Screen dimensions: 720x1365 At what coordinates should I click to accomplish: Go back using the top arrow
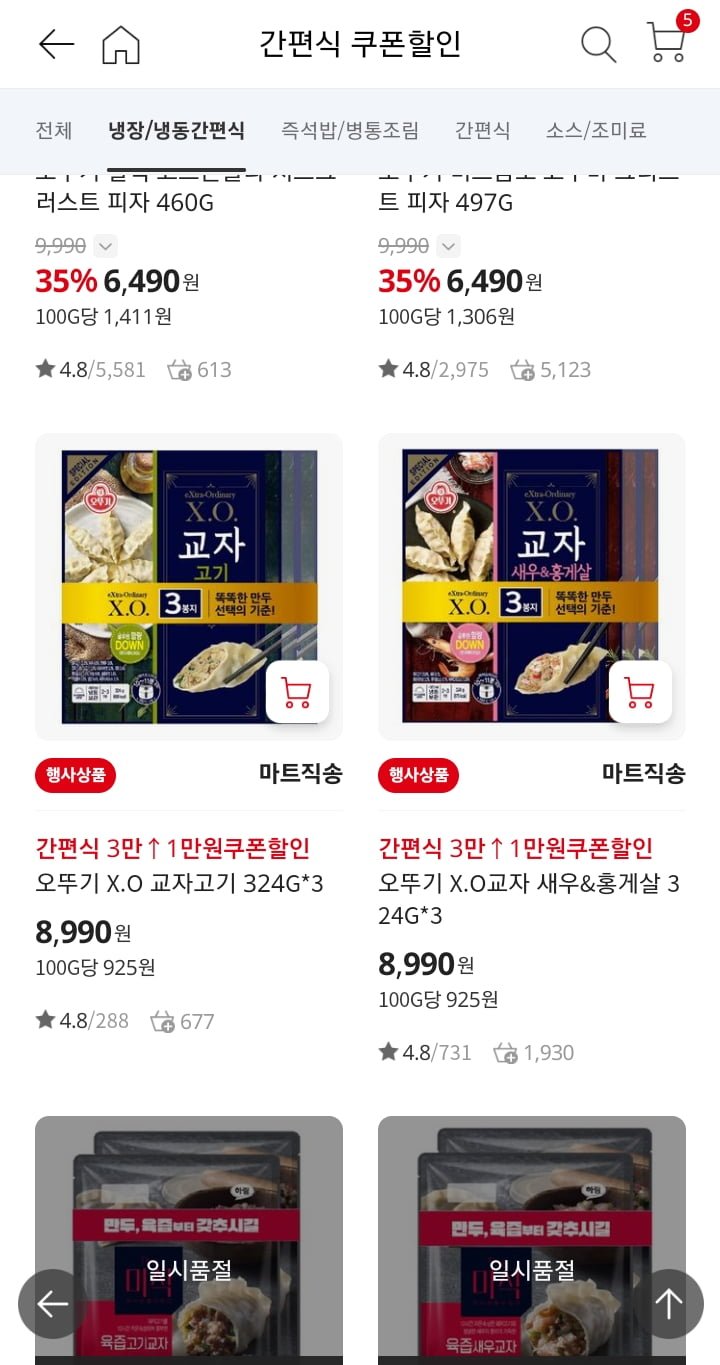56,44
